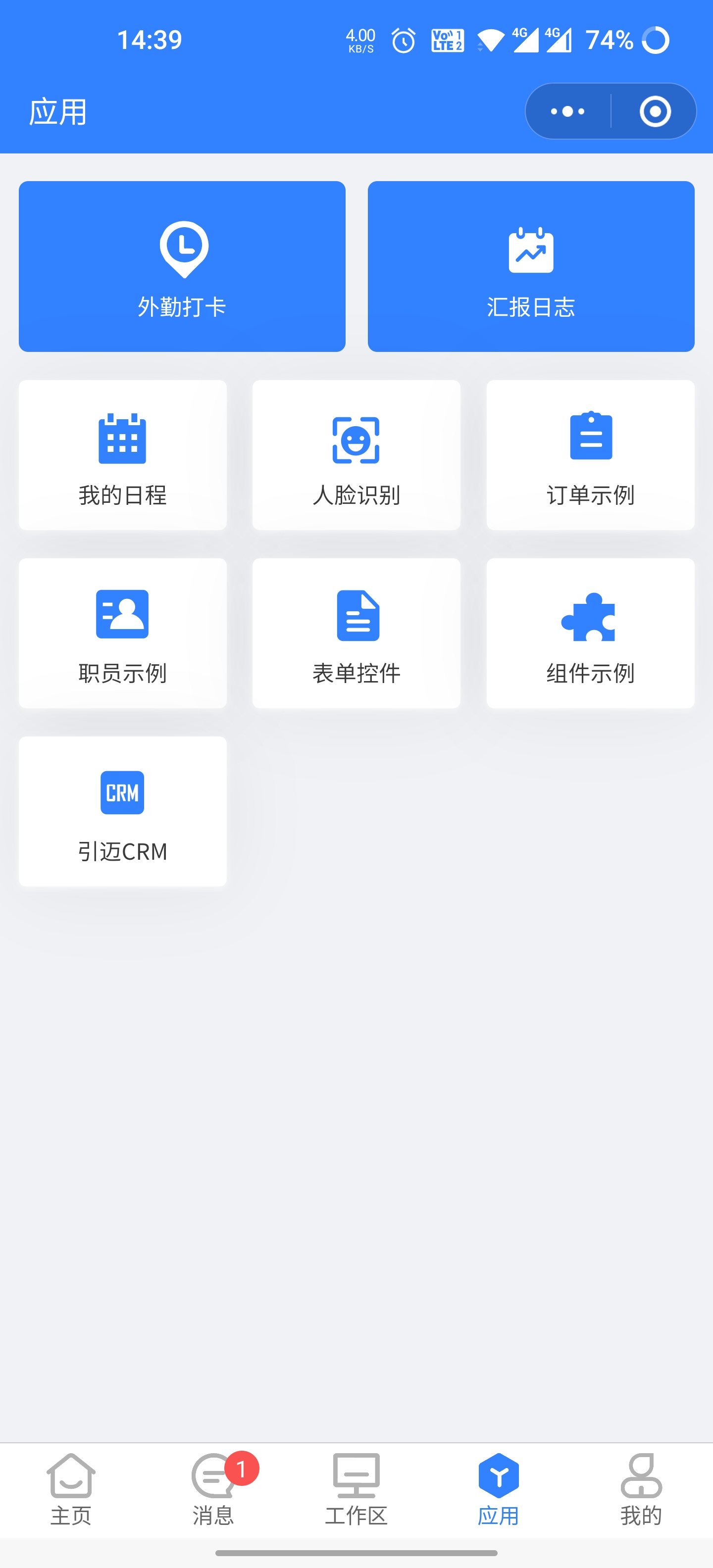Open 表单控件 form controls
The height and width of the screenshot is (1568, 713).
pos(356,633)
